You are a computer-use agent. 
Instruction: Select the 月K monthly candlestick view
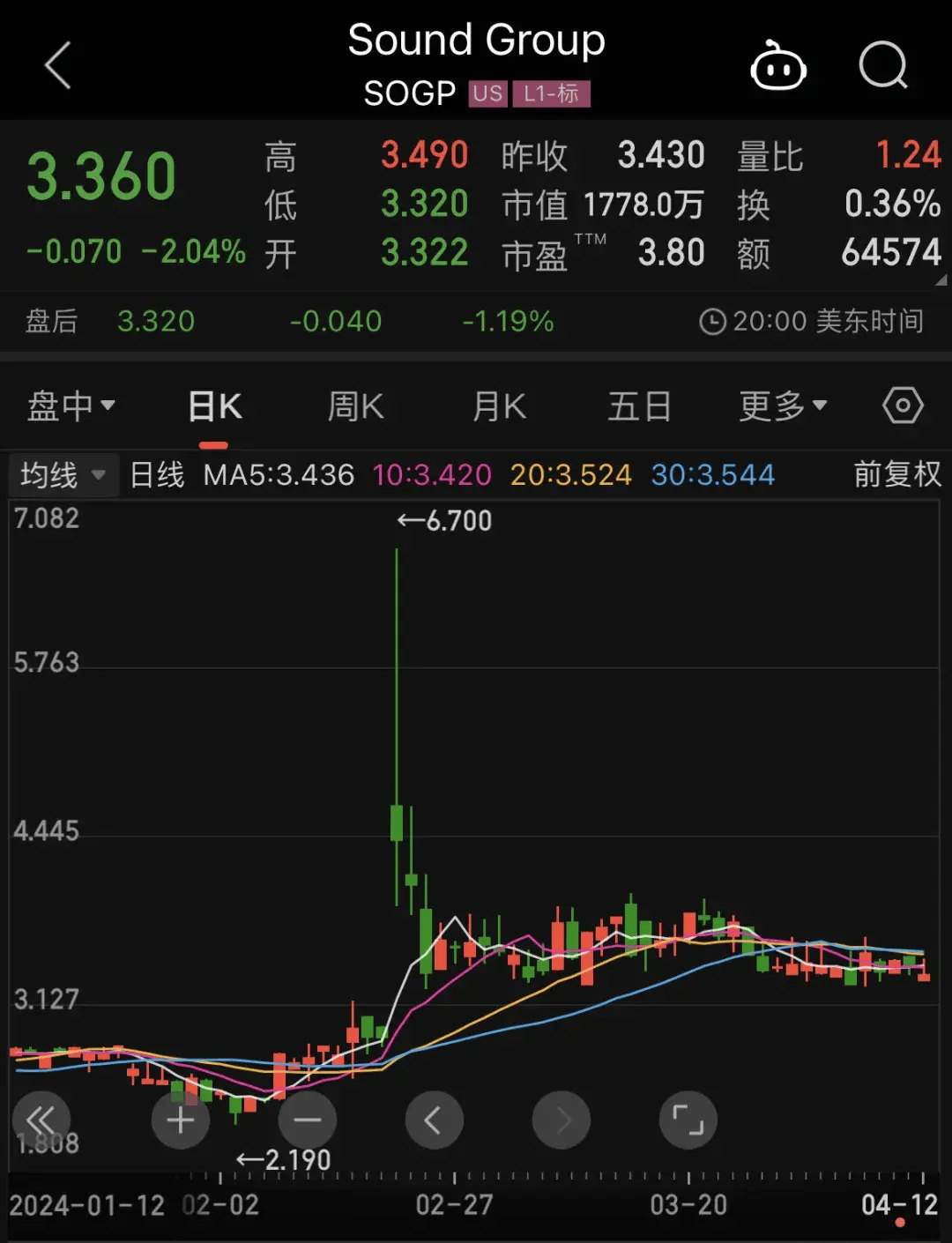pyautogui.click(x=498, y=406)
